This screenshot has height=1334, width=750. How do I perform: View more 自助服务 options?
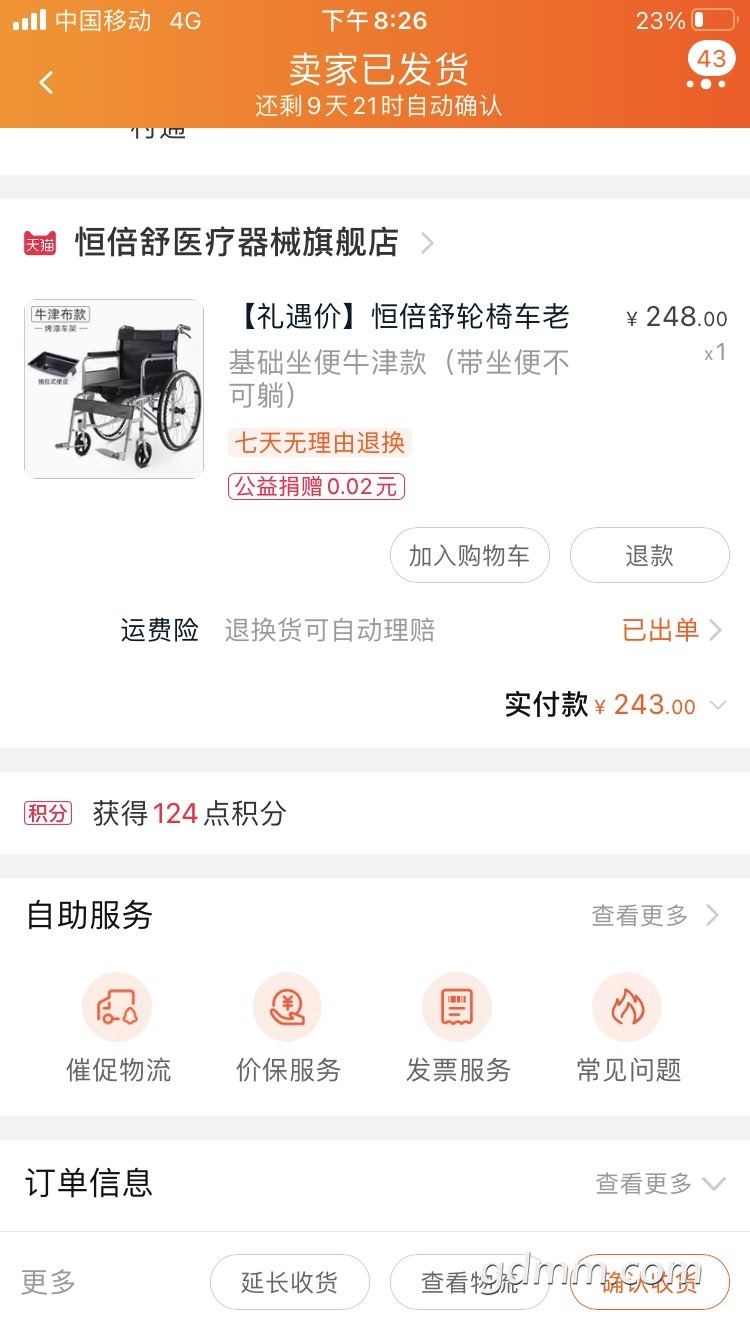[655, 915]
